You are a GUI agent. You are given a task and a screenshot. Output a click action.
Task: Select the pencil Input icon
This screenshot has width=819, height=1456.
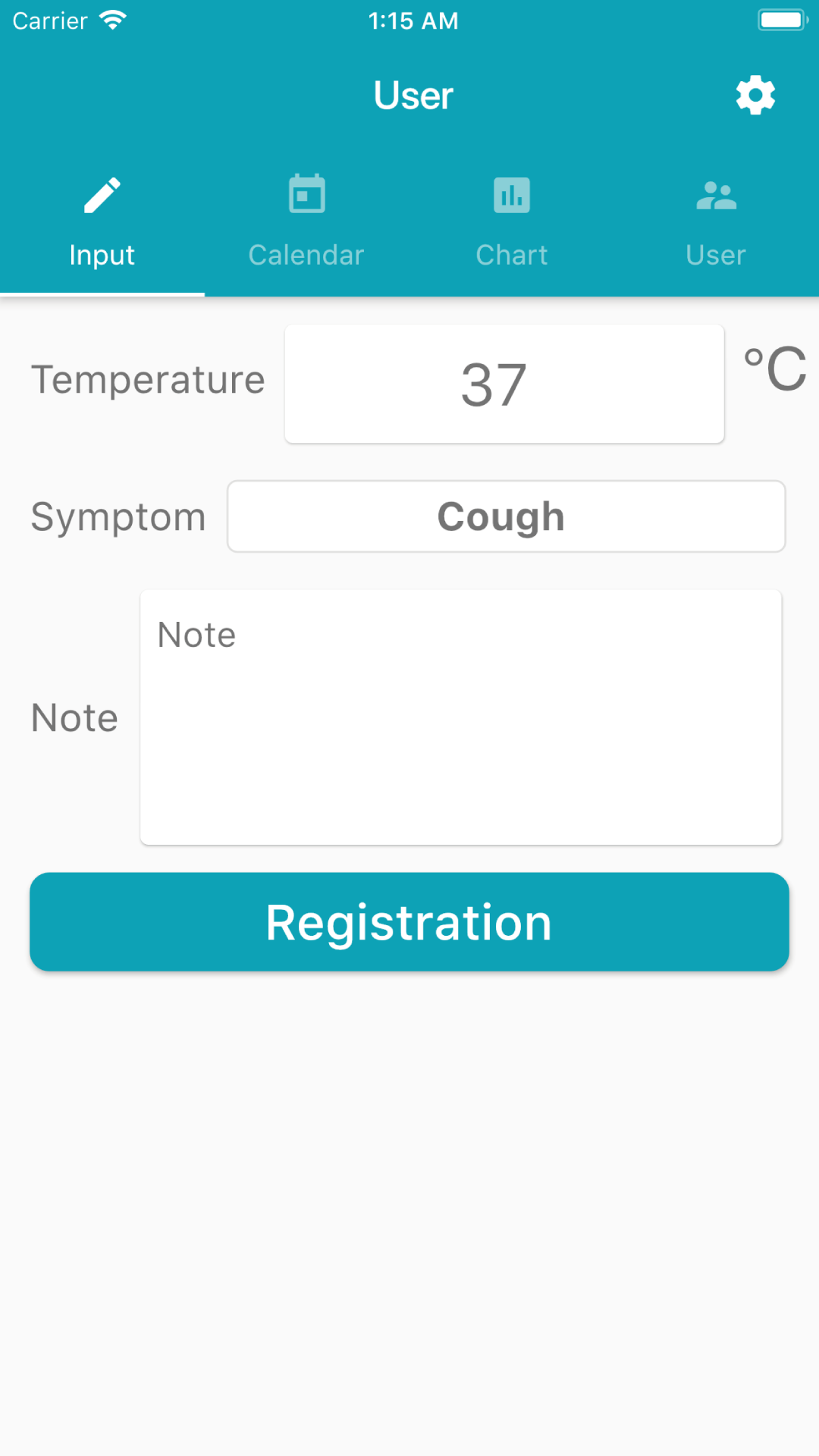102,194
